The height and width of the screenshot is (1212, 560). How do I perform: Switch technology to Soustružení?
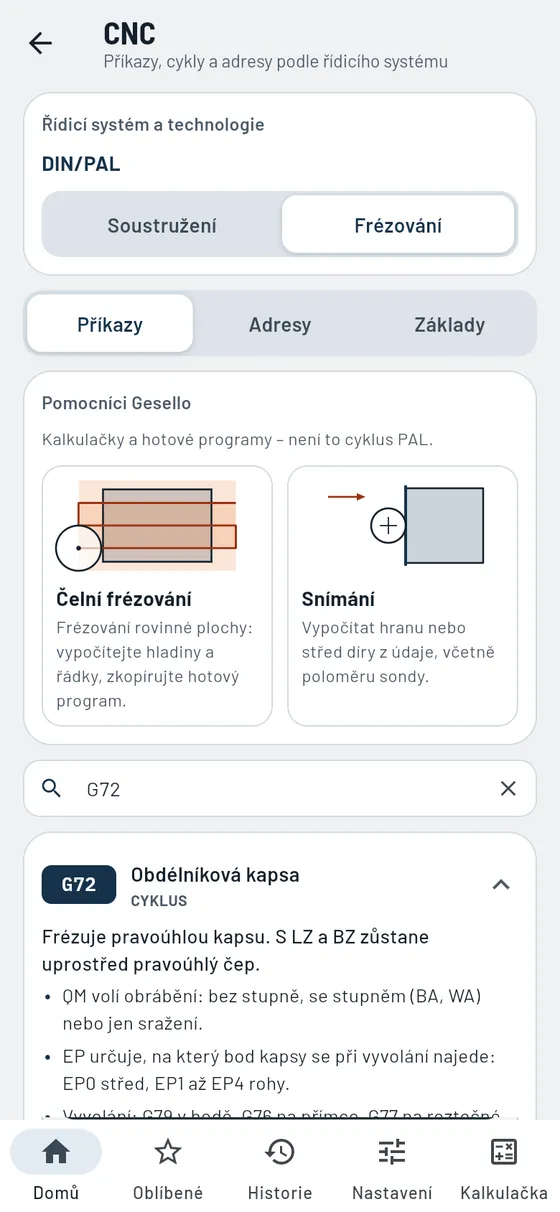pyautogui.click(x=162, y=225)
